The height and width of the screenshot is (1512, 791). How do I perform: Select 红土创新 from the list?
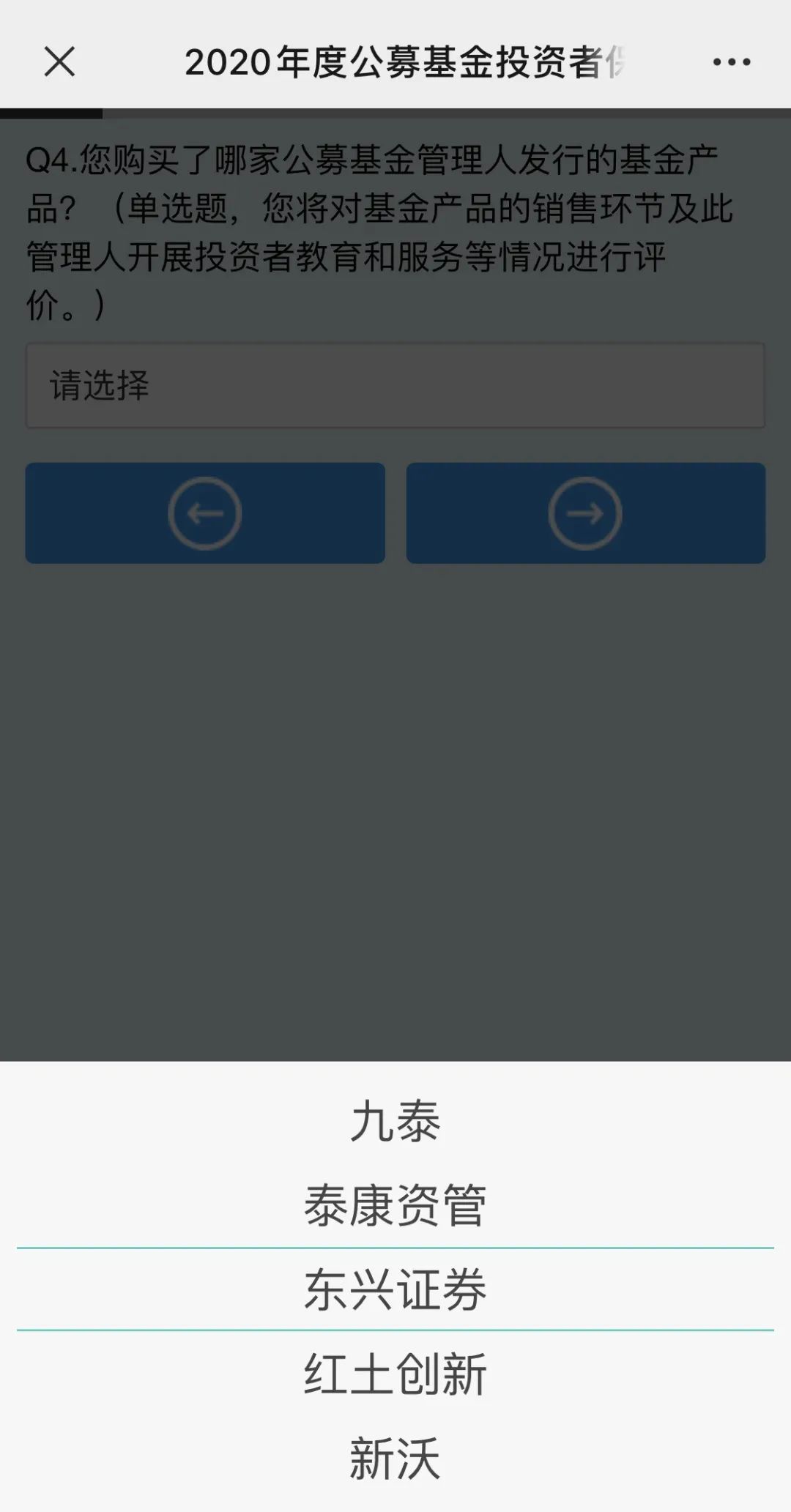395,1374
